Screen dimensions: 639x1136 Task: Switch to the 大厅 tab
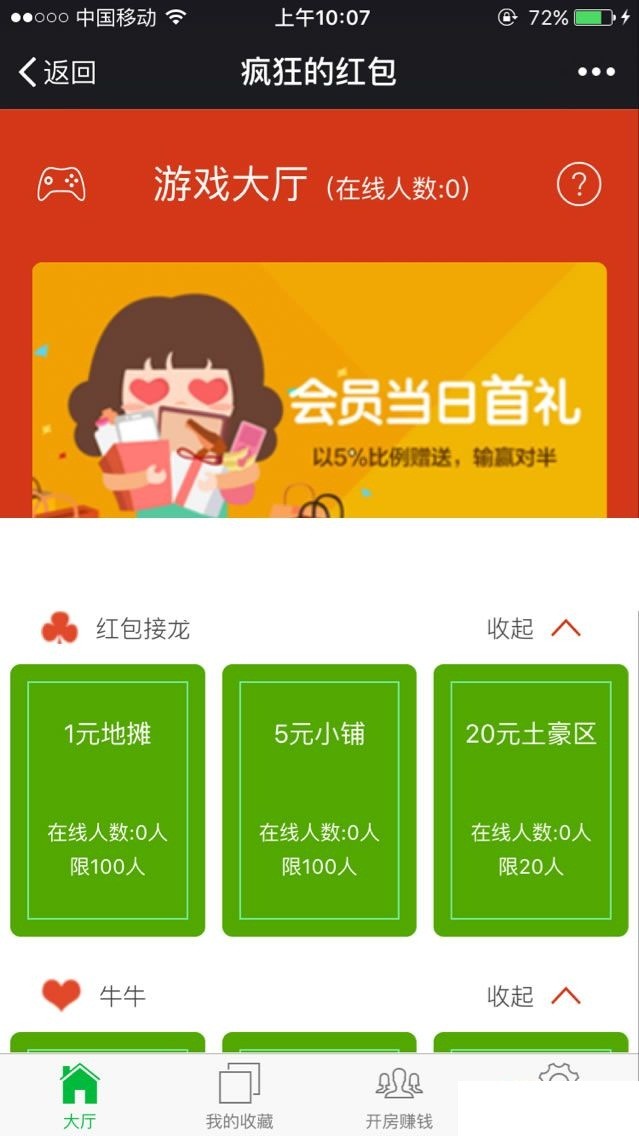[x=79, y=1096]
